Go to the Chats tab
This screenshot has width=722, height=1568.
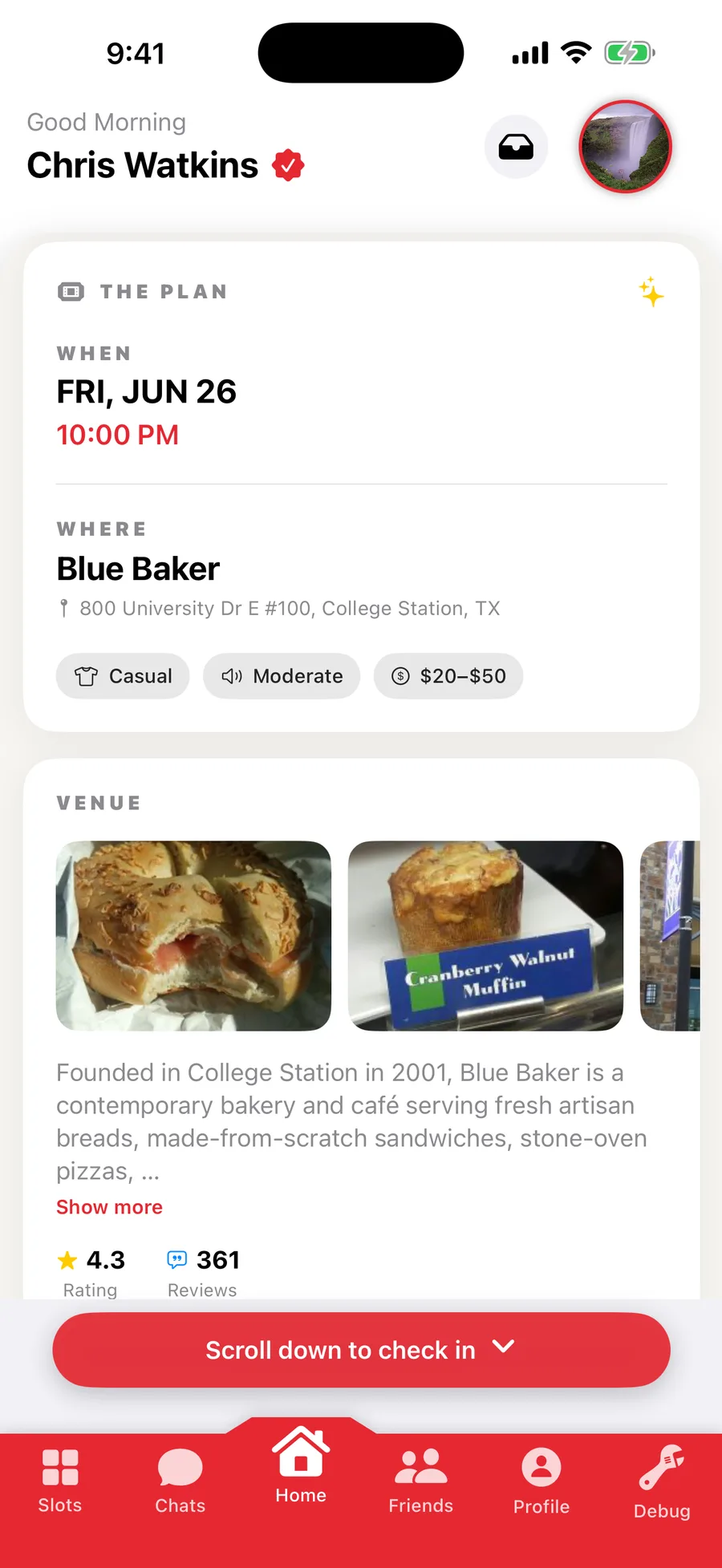click(180, 1481)
